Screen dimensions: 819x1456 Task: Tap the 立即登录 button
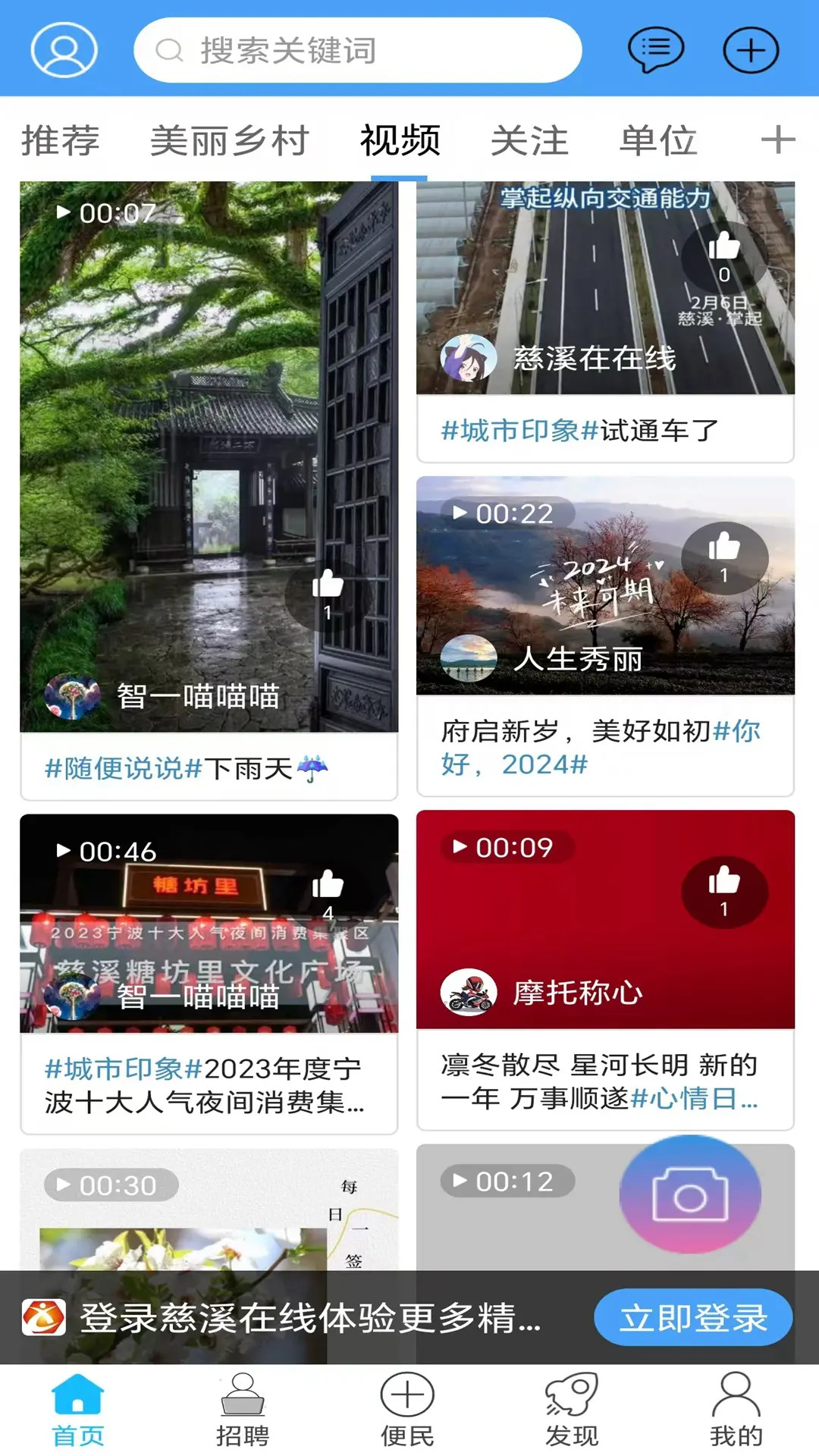(693, 1317)
